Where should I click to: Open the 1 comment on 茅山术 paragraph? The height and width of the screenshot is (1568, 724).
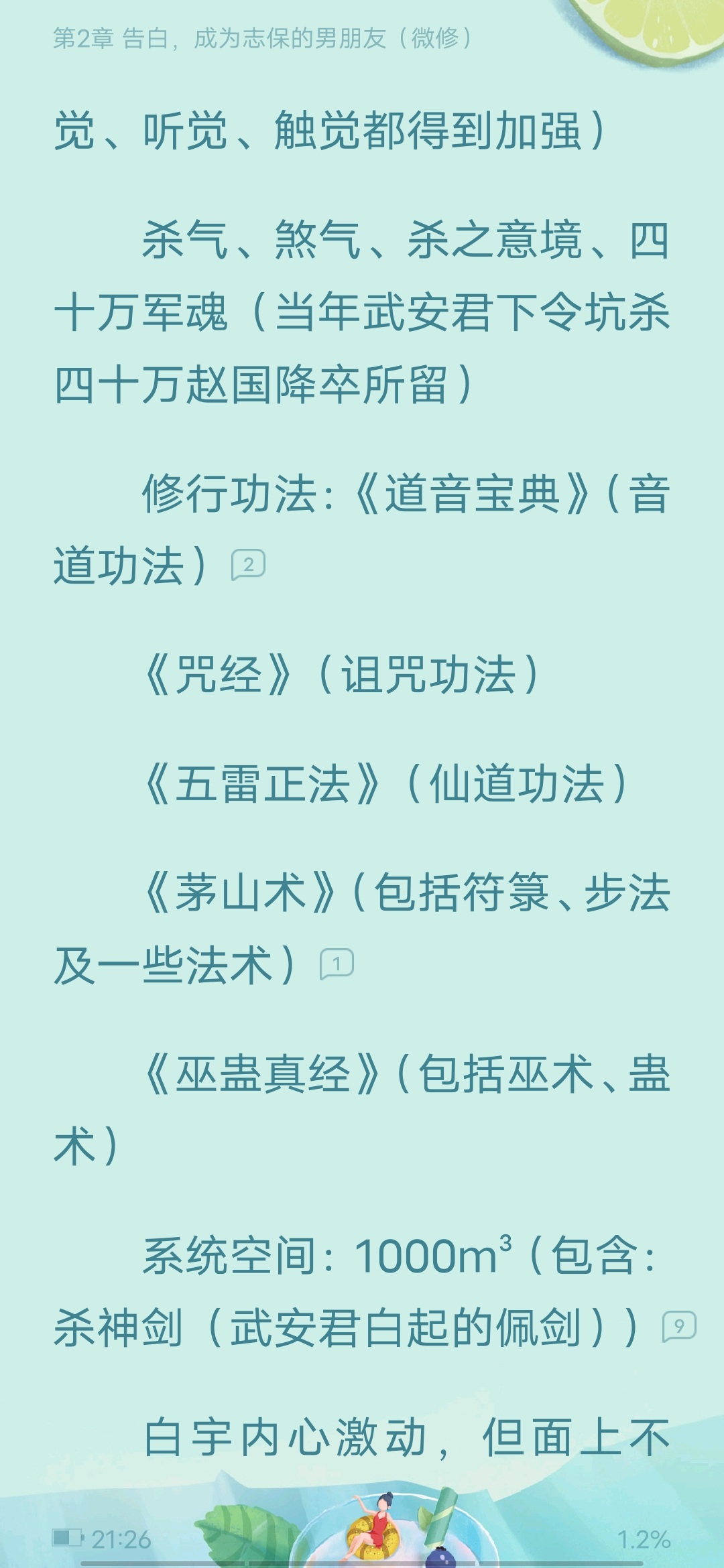[337, 964]
